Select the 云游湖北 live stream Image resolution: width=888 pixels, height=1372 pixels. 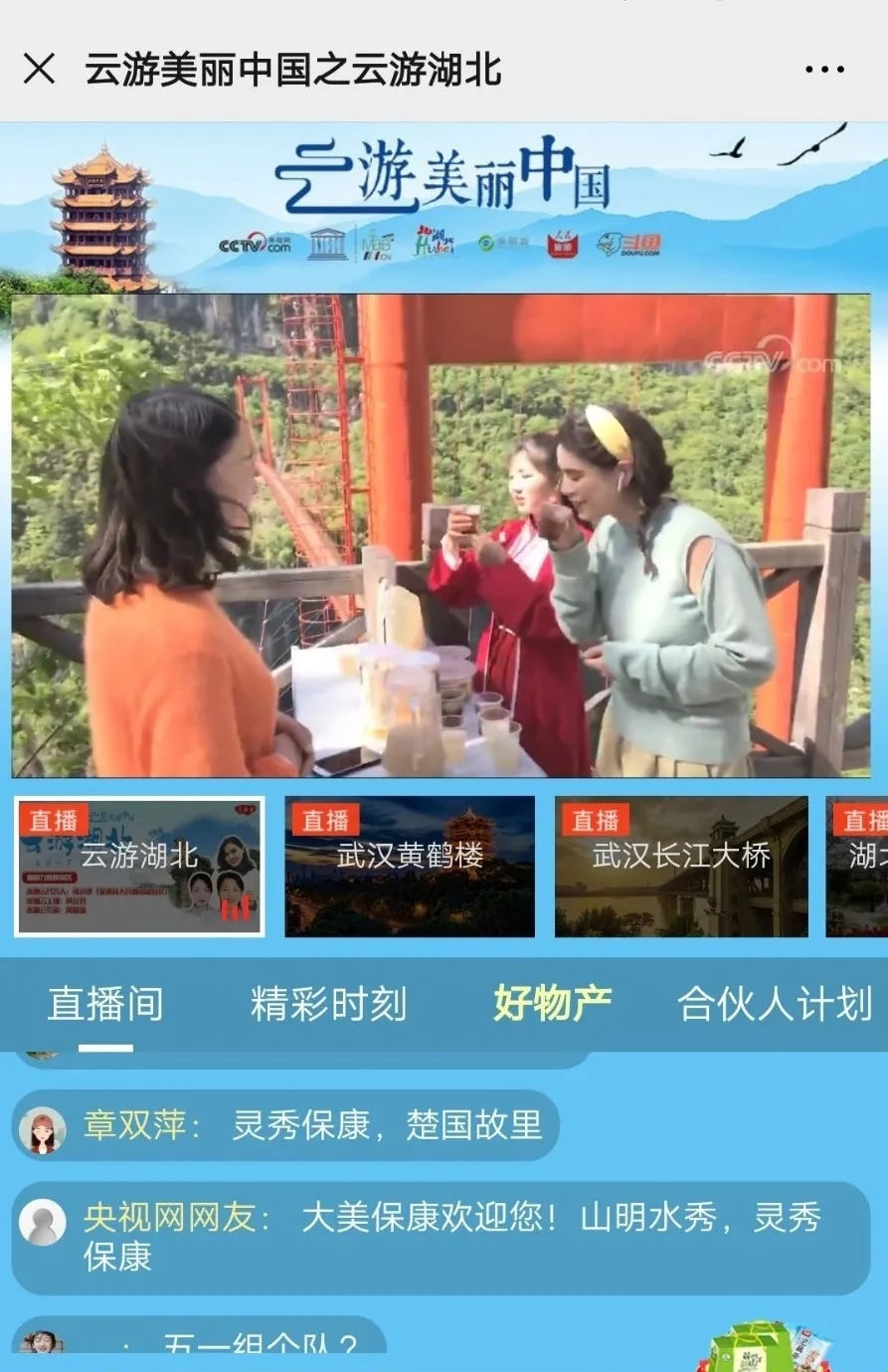coord(139,867)
